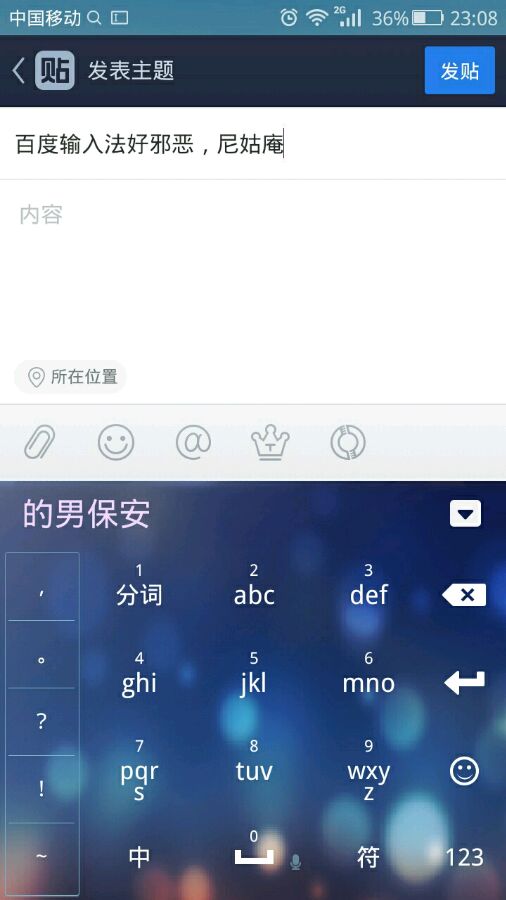The height and width of the screenshot is (900, 506).
Task: Collapse the keyboard with the down arrow
Action: pos(465,513)
